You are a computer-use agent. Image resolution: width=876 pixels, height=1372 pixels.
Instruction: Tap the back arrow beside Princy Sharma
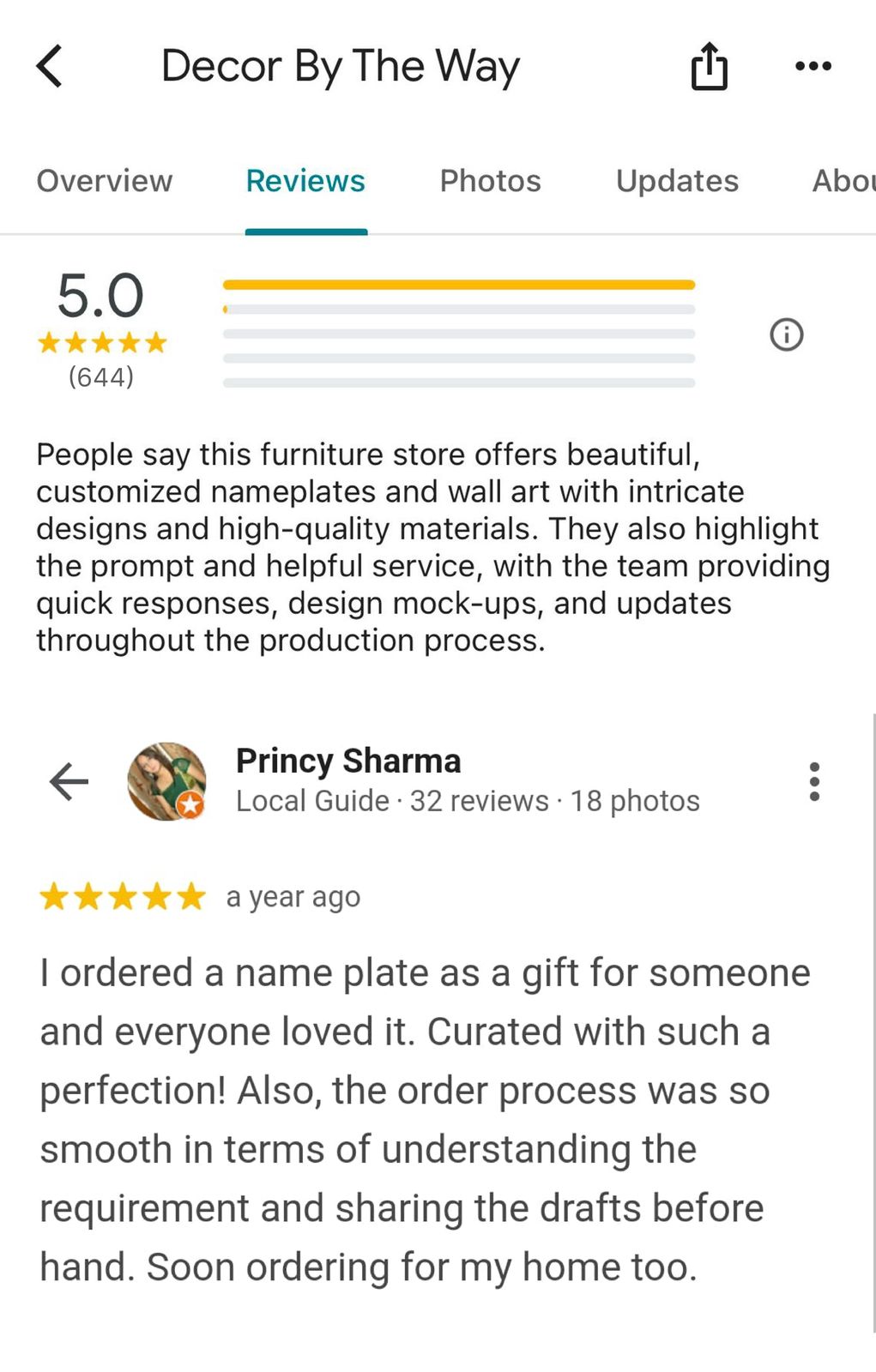click(69, 781)
